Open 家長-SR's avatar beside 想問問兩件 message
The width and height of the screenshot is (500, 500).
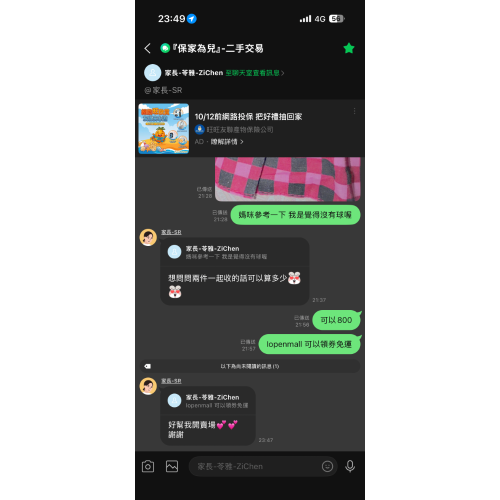point(148,237)
